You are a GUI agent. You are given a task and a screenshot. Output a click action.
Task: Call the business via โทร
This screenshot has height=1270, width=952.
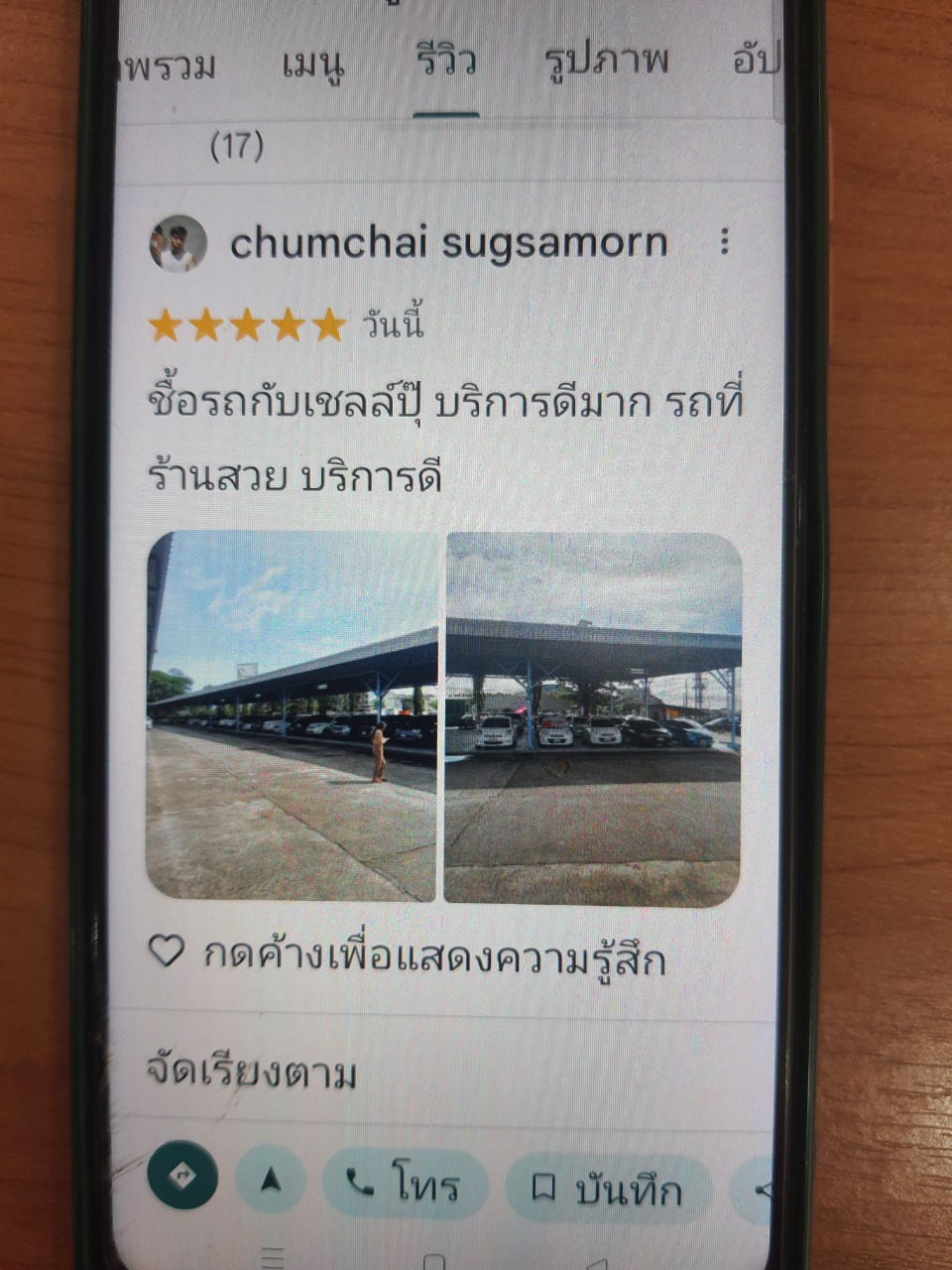pos(405,1184)
